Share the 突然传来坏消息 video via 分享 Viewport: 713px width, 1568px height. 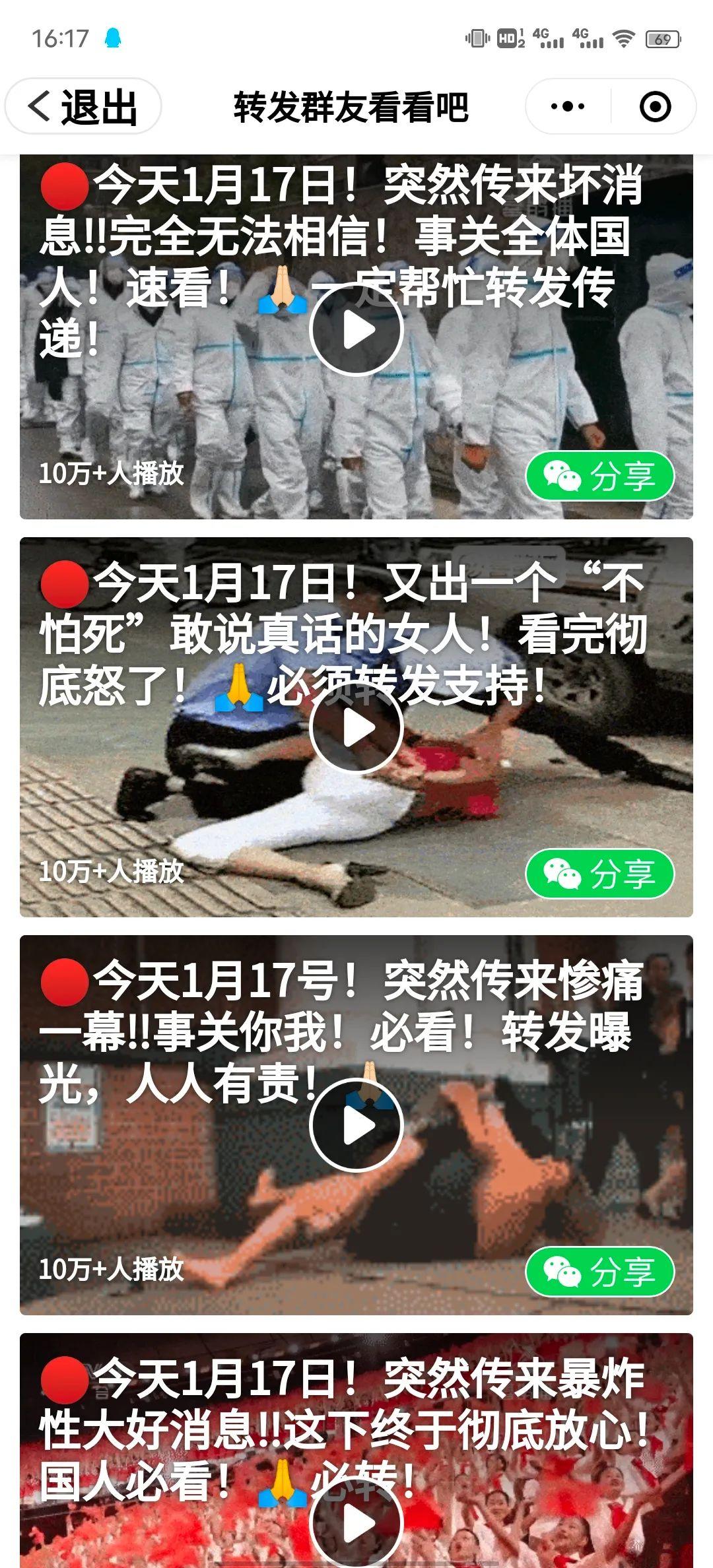click(599, 476)
